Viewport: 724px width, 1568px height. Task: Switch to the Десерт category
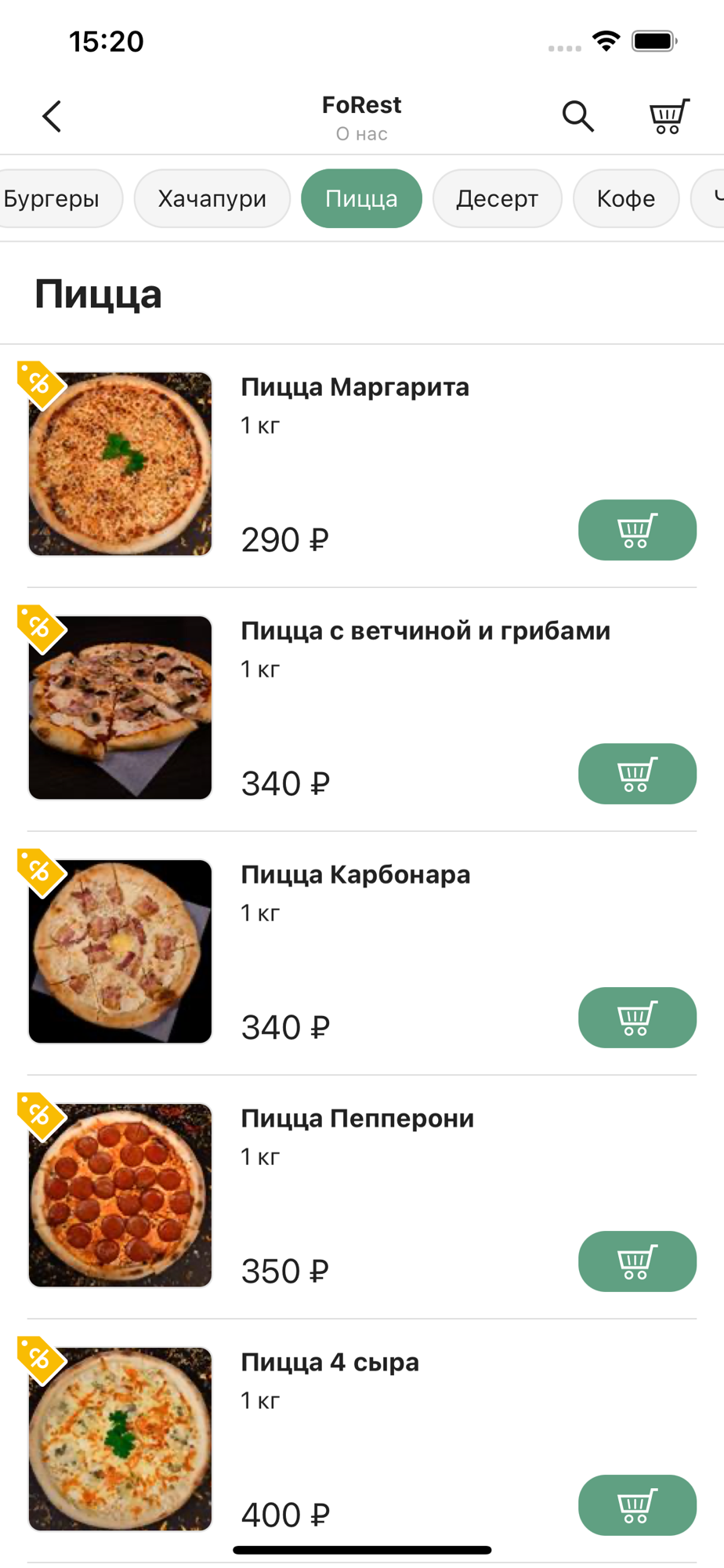[x=497, y=198]
